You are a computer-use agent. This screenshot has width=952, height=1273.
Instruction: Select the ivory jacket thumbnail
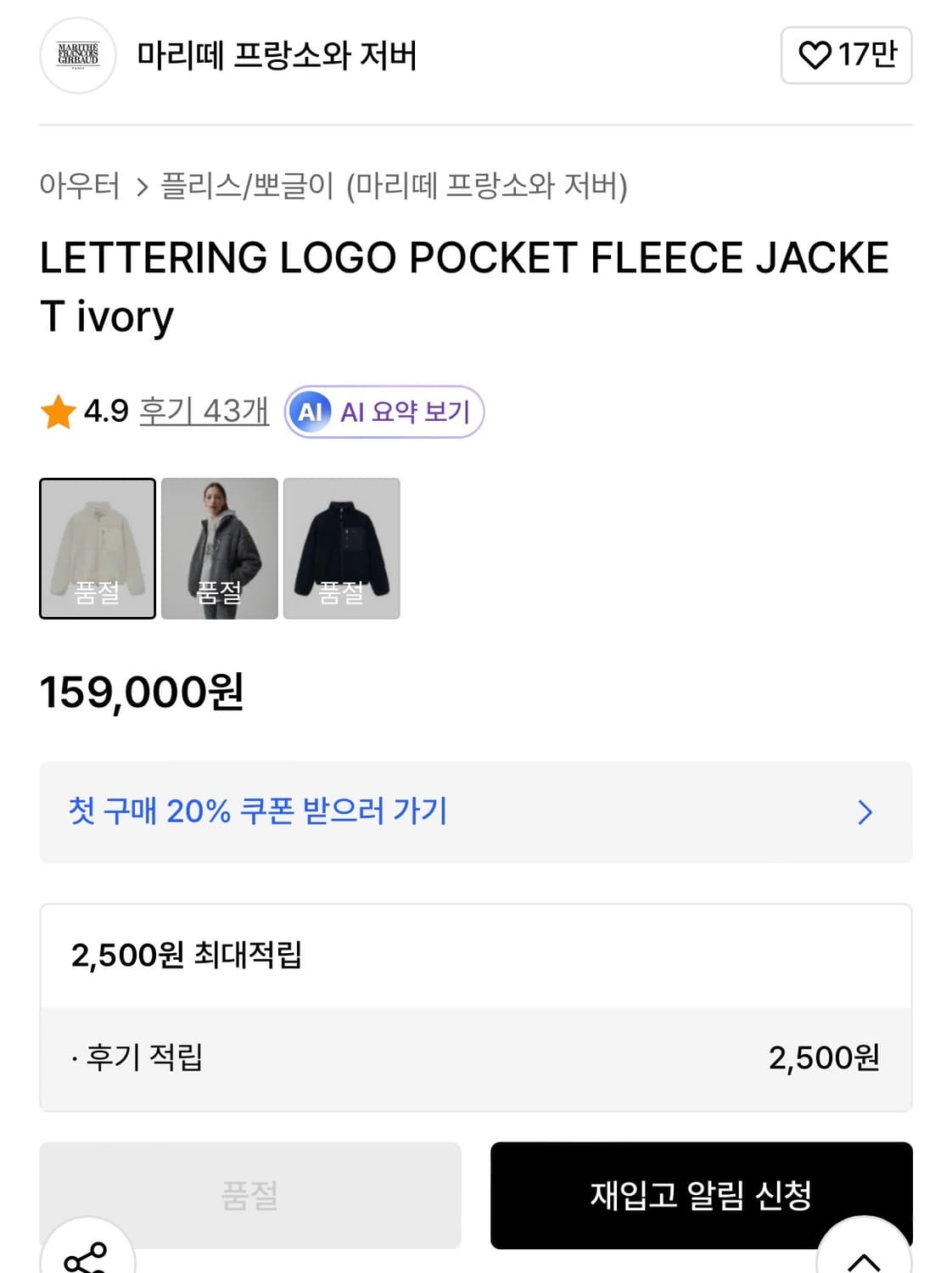coord(97,549)
